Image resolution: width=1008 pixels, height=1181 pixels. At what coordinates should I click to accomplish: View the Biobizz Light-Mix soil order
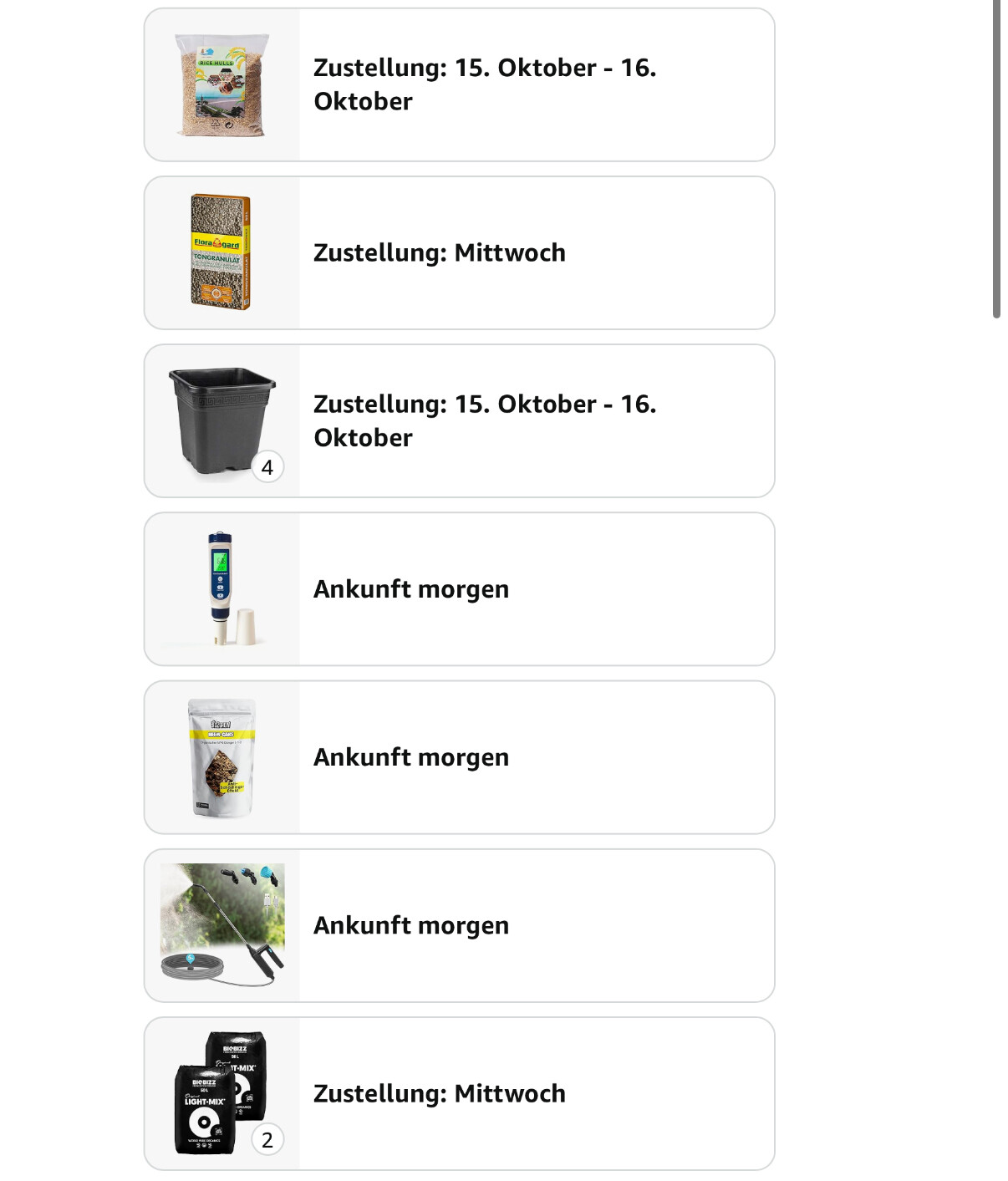(459, 1093)
